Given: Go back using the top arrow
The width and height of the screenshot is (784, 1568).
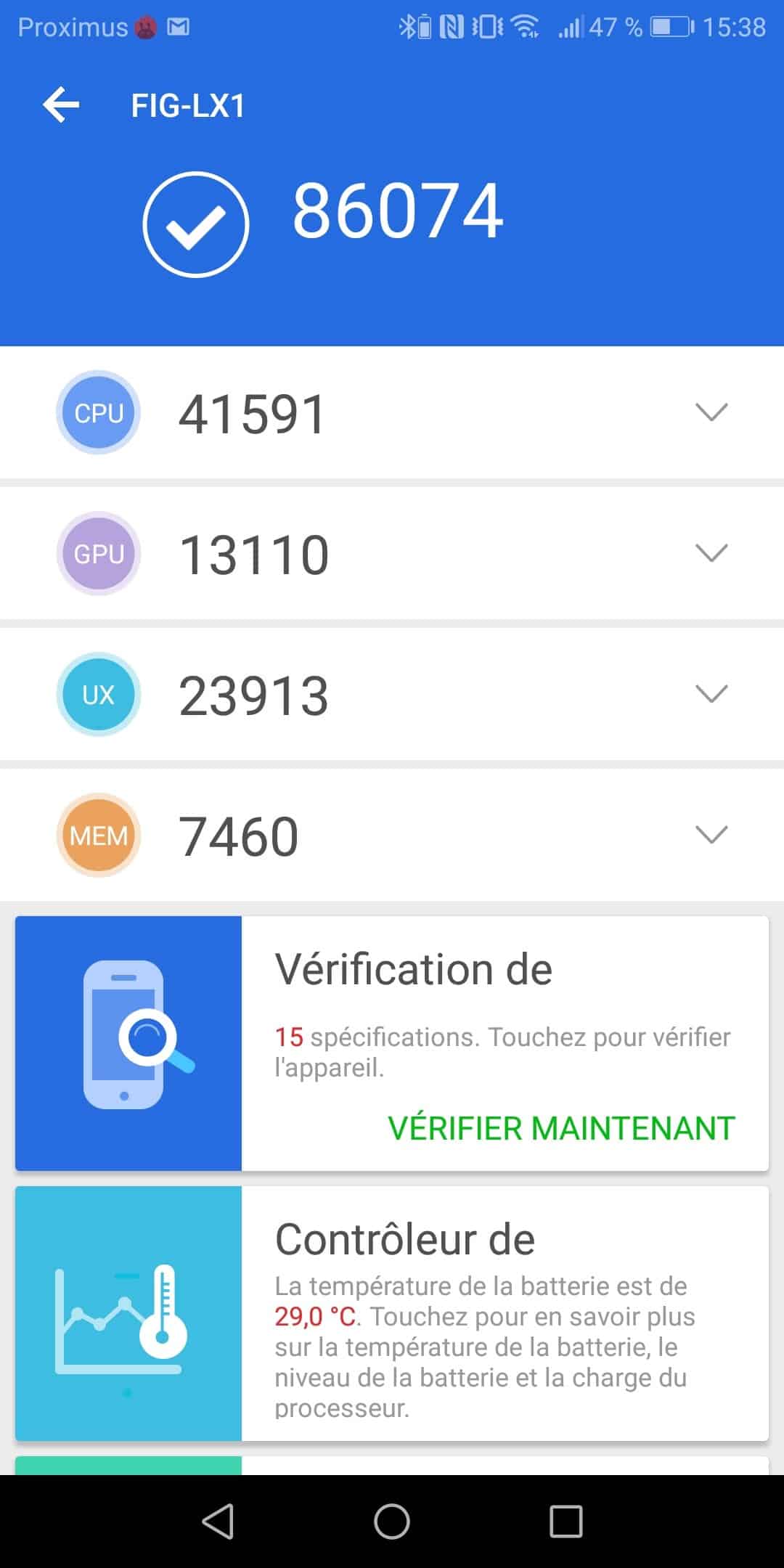Looking at the screenshot, I should (x=61, y=105).
